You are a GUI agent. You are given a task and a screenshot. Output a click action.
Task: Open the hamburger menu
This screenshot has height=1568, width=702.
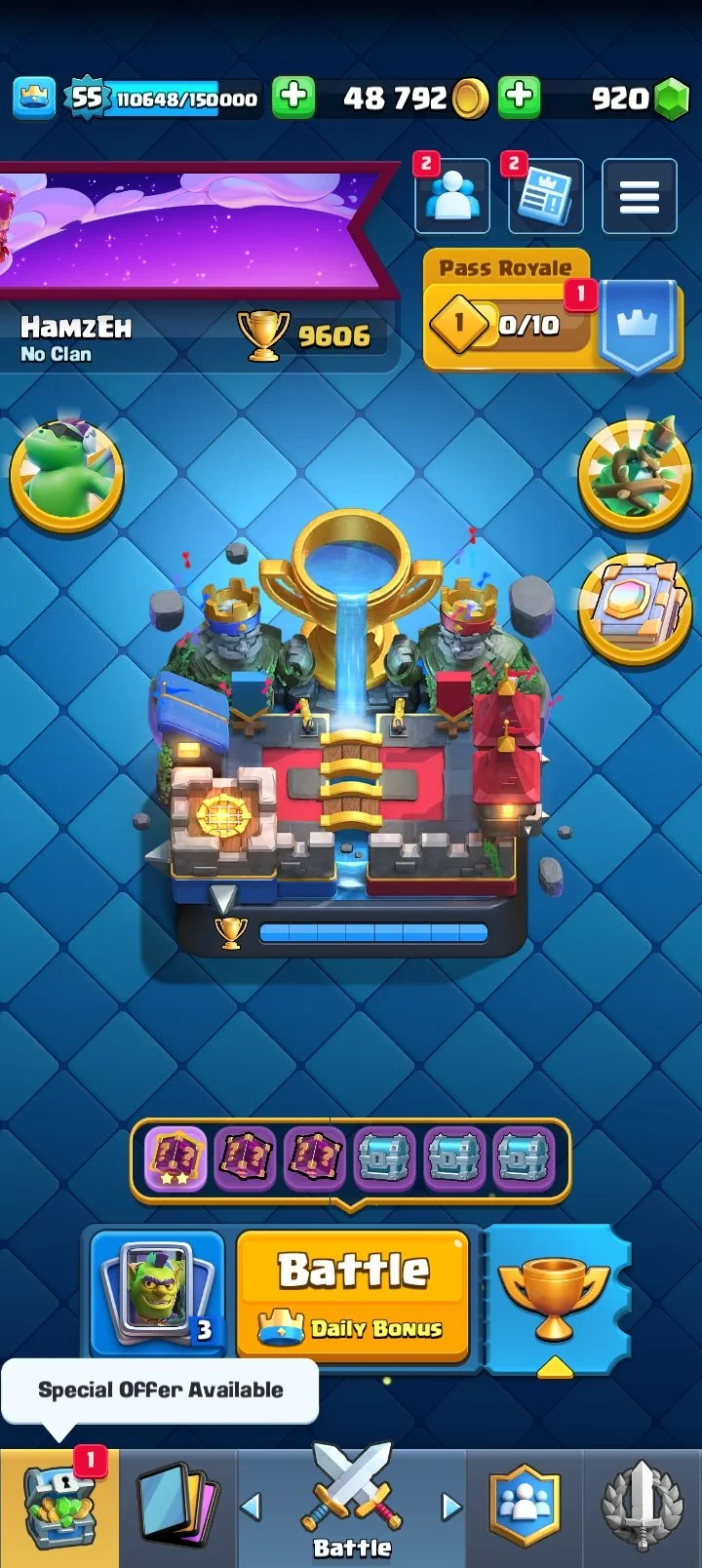[639, 196]
